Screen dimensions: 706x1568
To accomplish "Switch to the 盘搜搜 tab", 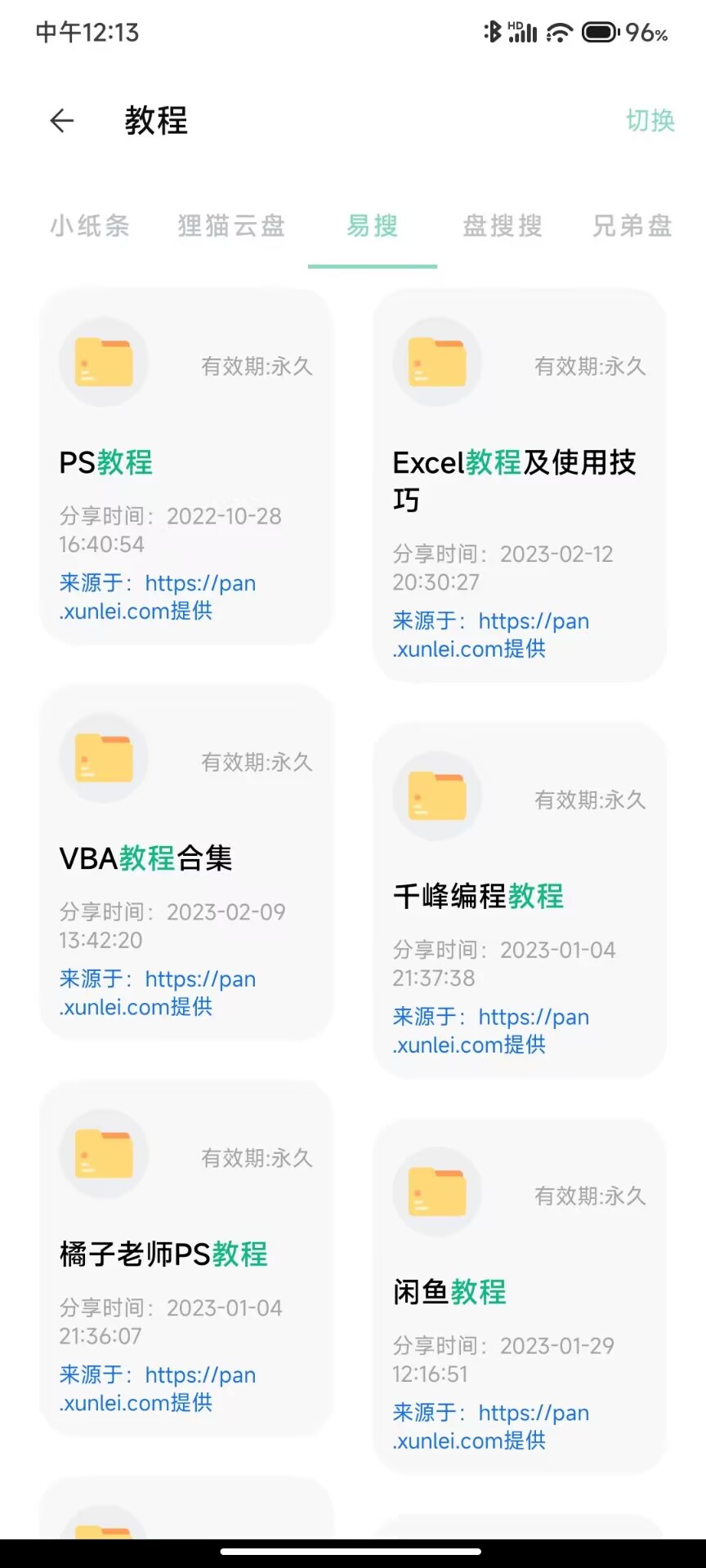I will 503,226.
